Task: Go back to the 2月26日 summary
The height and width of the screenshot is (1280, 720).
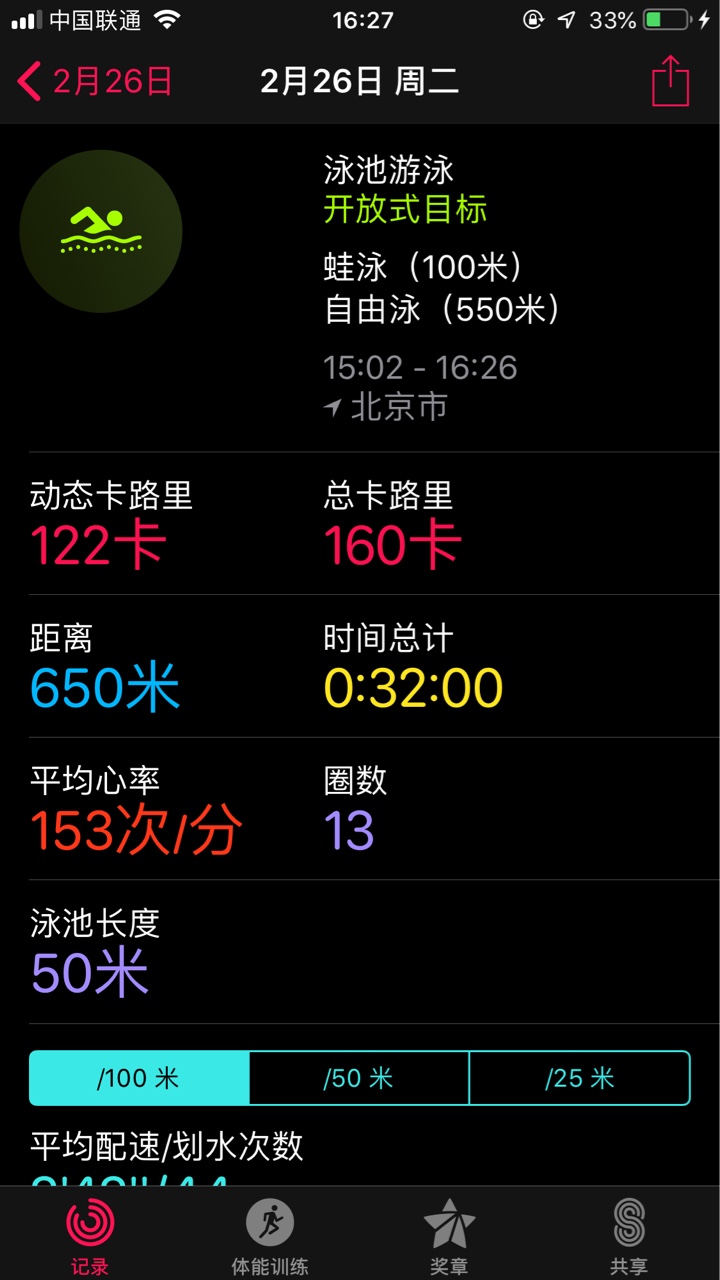Action: pyautogui.click(x=95, y=81)
